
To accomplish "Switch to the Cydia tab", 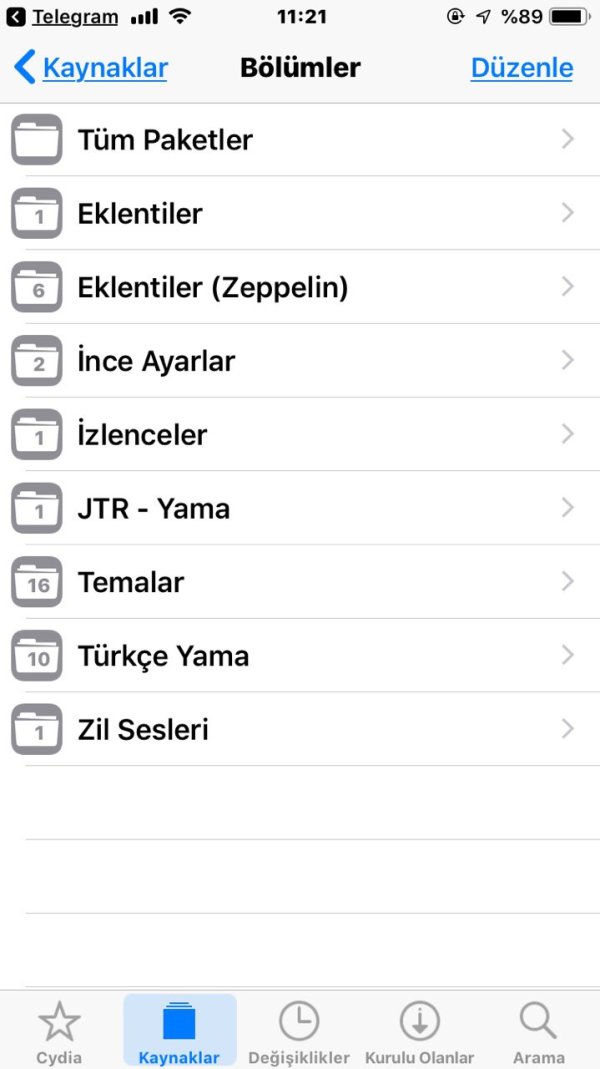I will click(59, 1032).
